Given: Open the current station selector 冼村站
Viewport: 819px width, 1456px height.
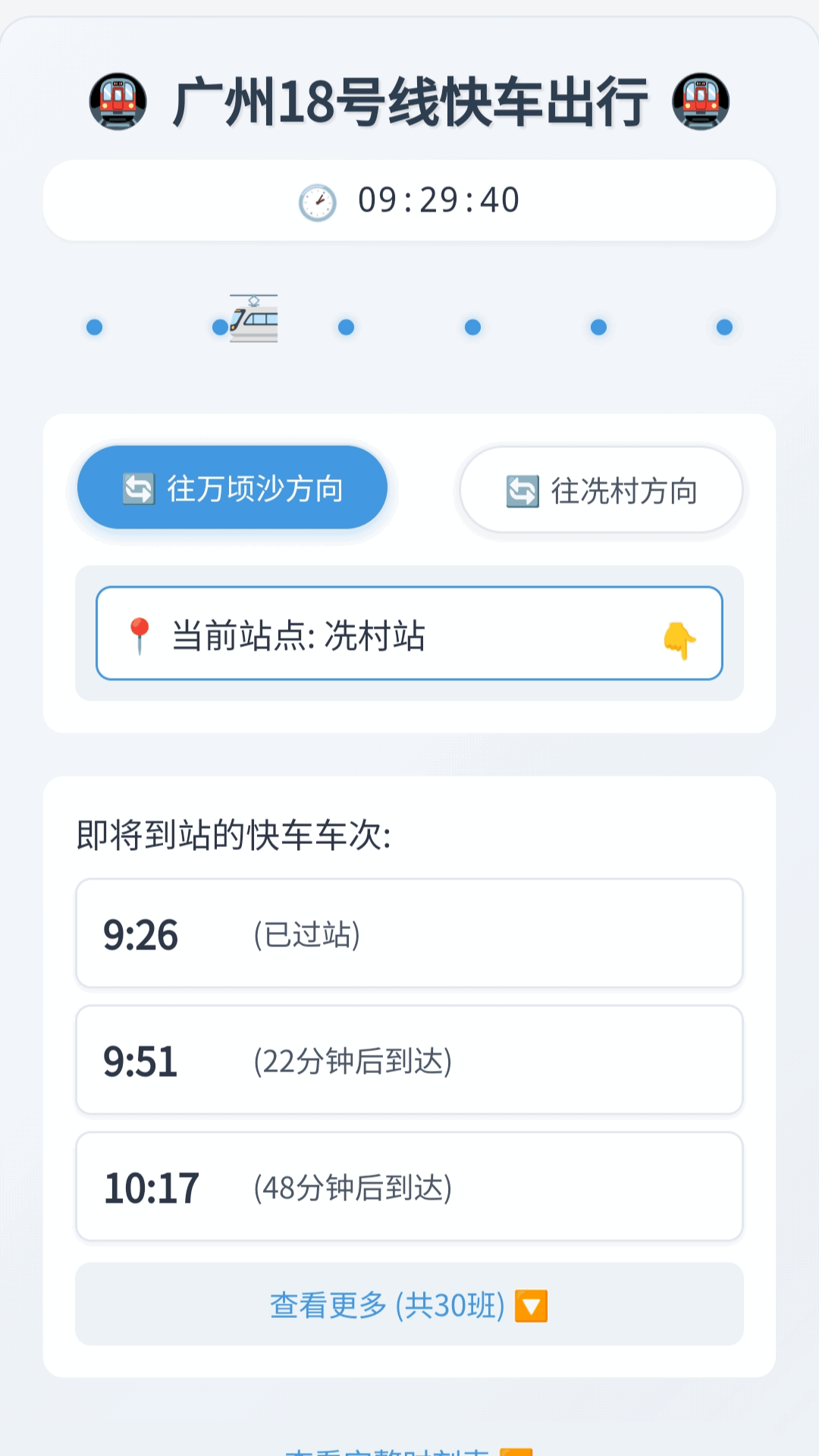Looking at the screenshot, I should tap(409, 633).
